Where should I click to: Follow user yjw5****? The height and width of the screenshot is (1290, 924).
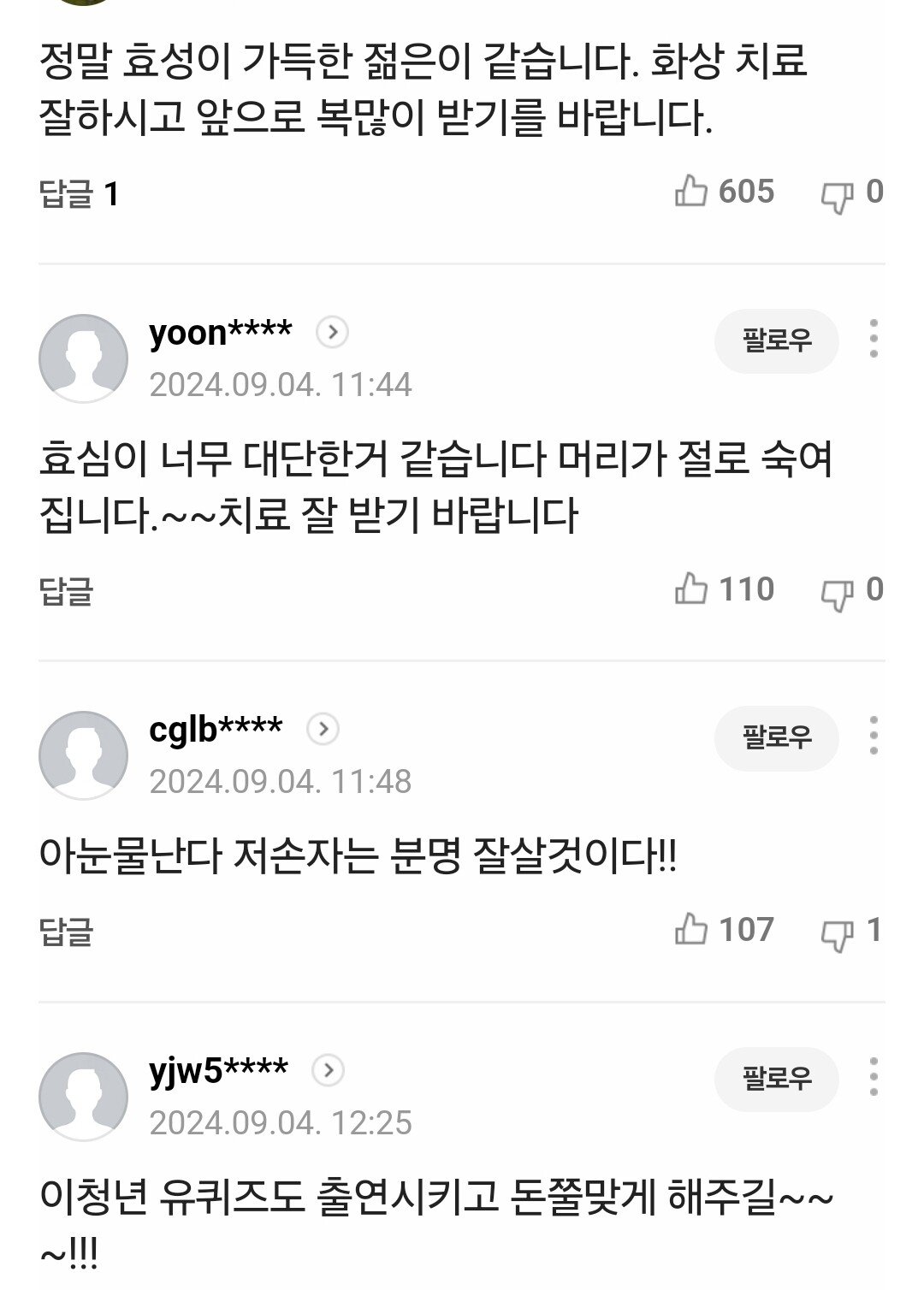[776, 1079]
